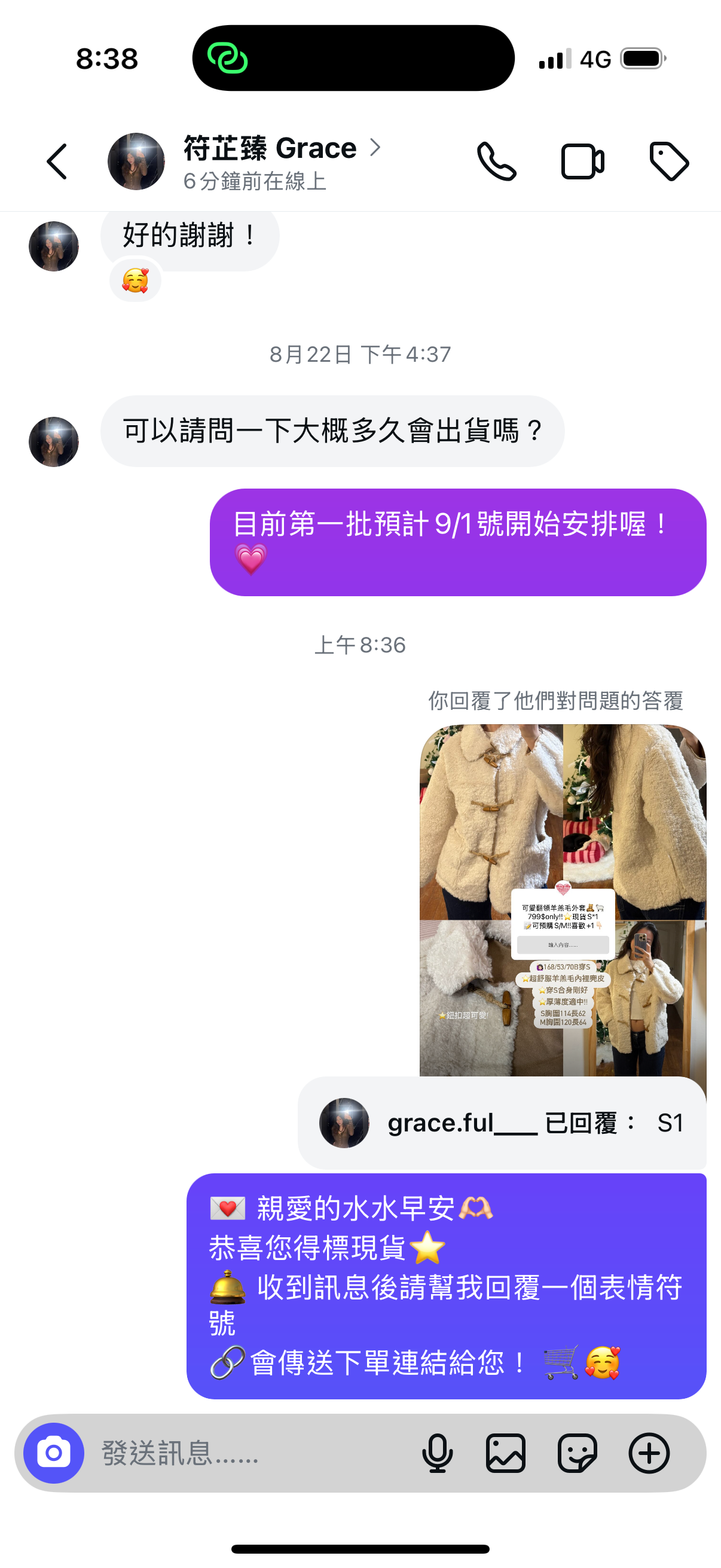Focus the 發送訊息 text field

243,1453
